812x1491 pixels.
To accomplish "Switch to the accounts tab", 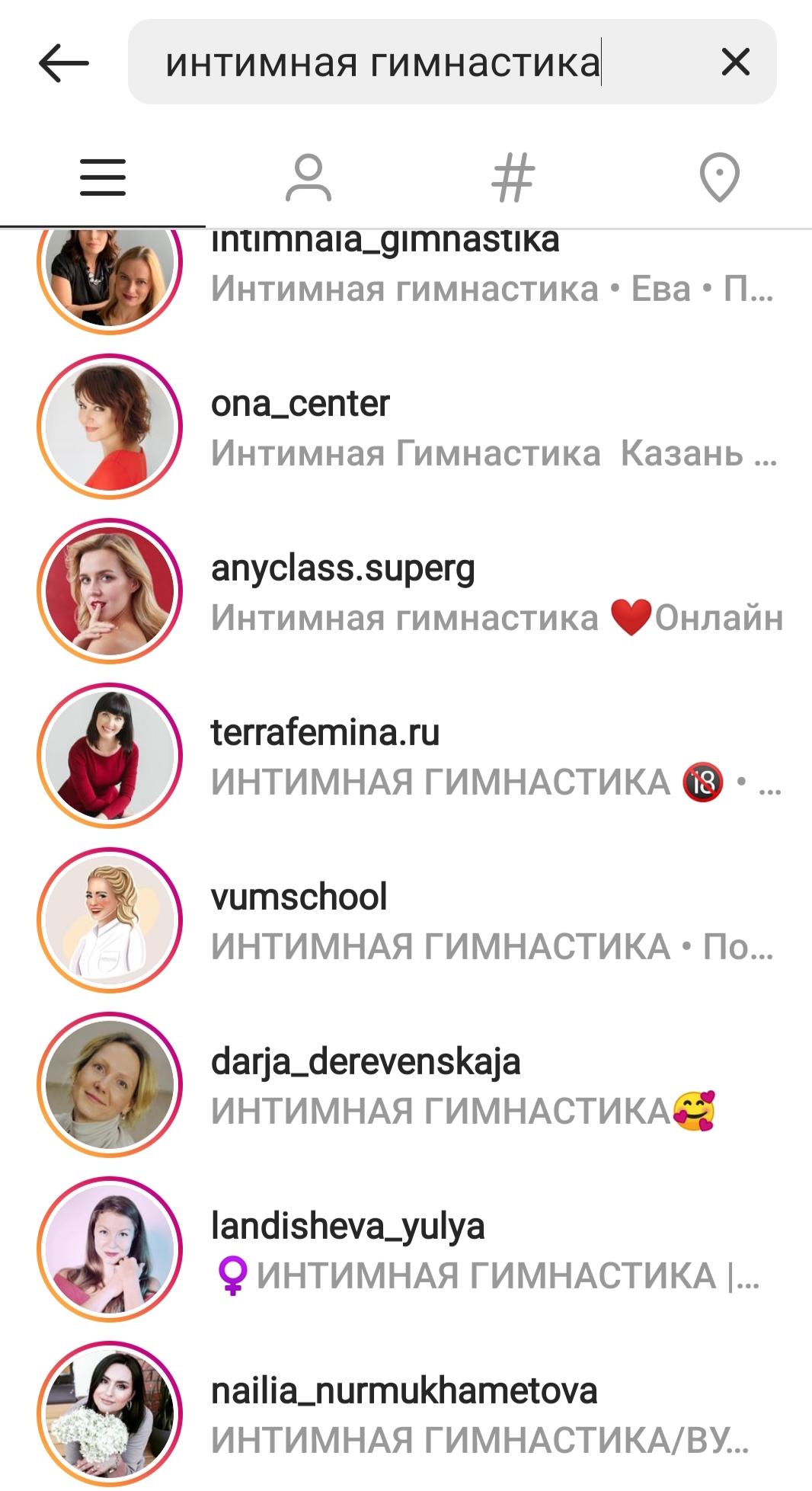I will (308, 178).
